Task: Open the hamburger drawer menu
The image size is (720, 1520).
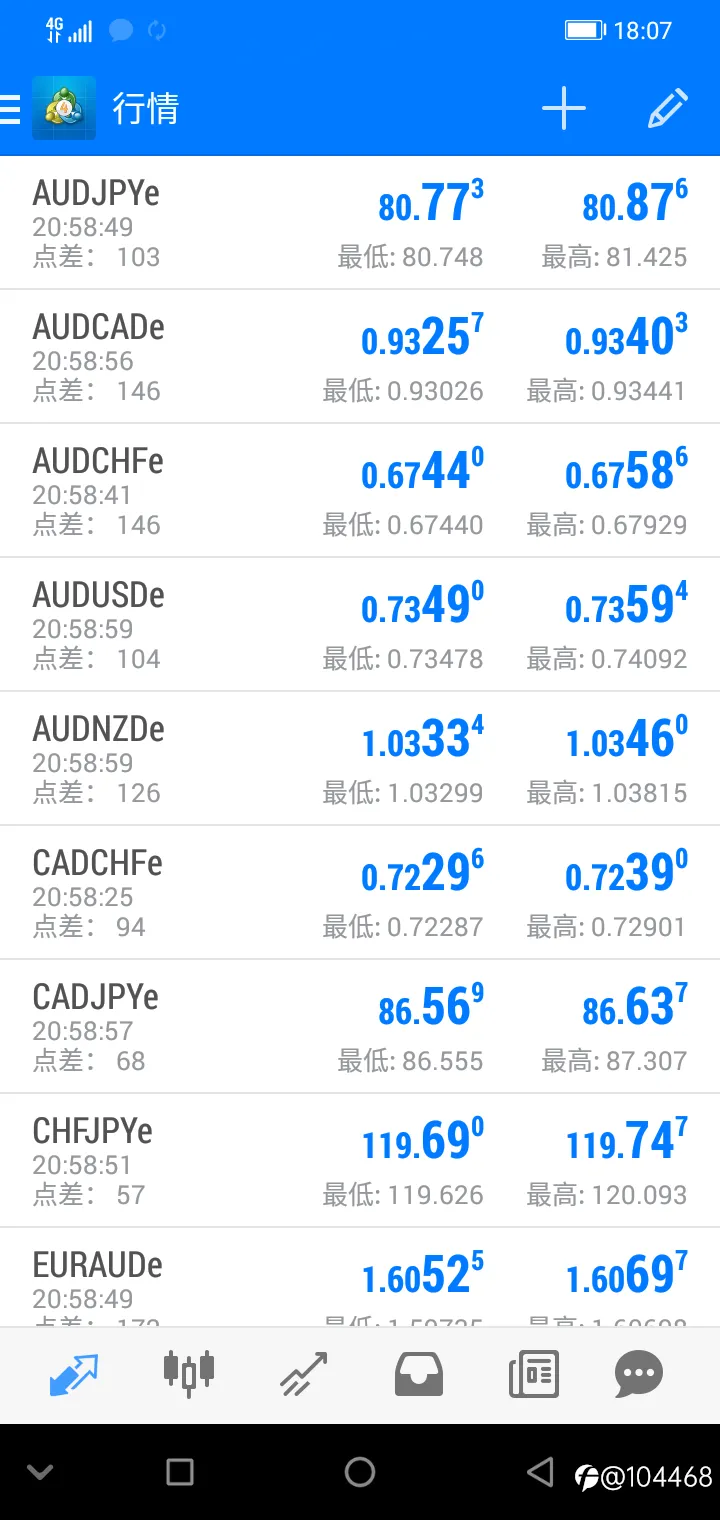Action: 10,108
